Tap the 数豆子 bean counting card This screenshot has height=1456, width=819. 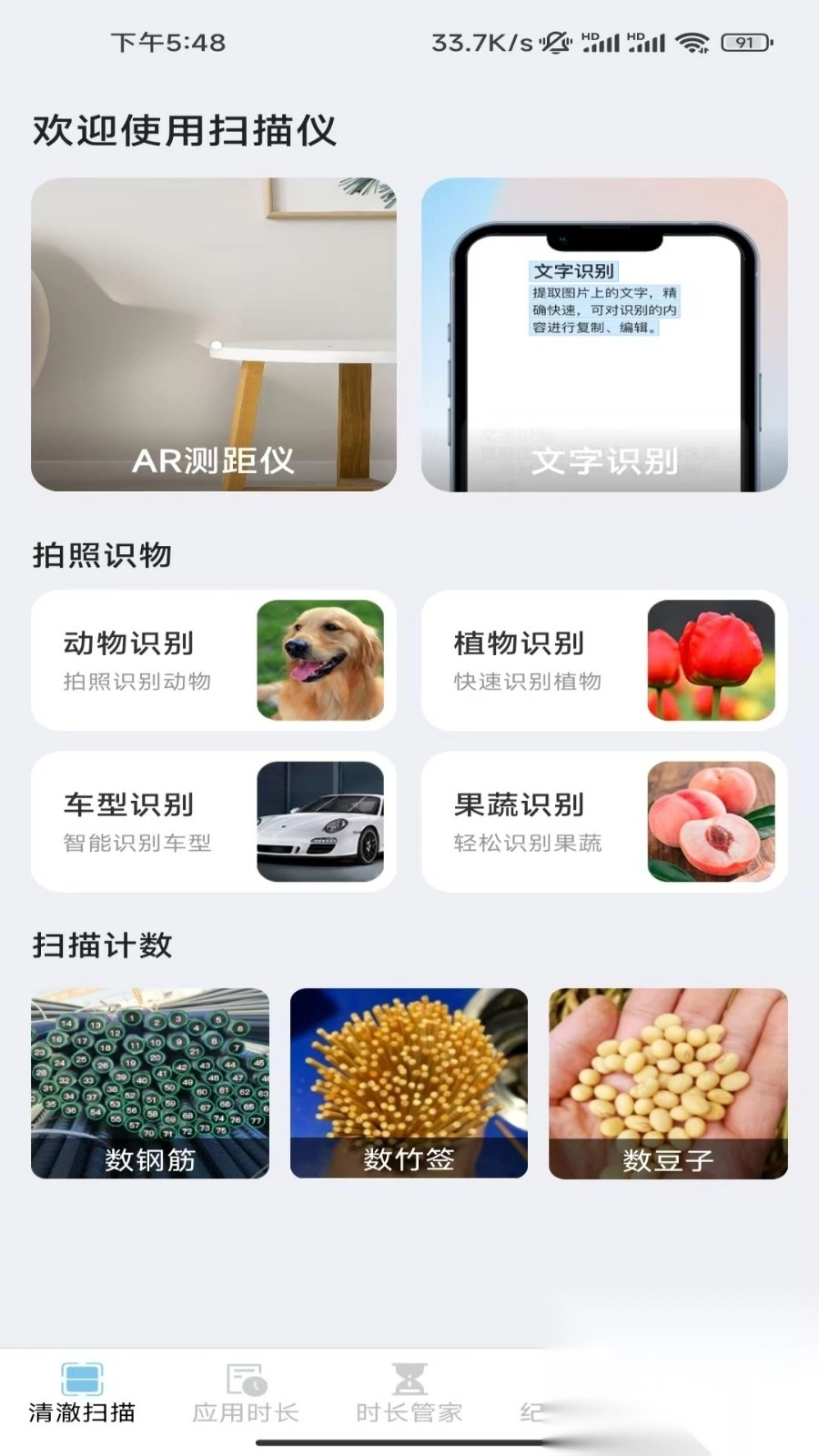(669, 1083)
